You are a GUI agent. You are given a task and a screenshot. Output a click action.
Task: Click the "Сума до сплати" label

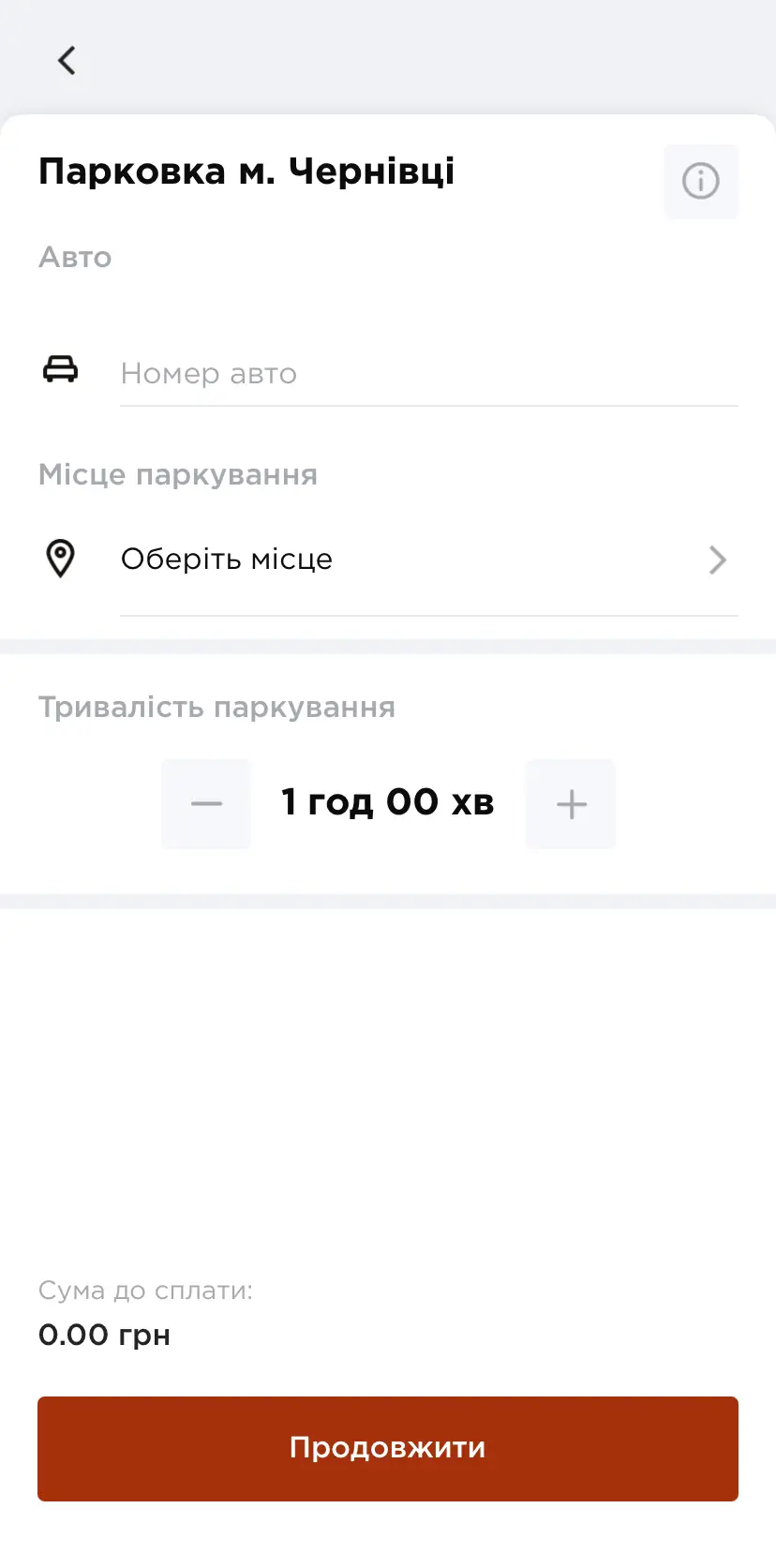[143, 1290]
